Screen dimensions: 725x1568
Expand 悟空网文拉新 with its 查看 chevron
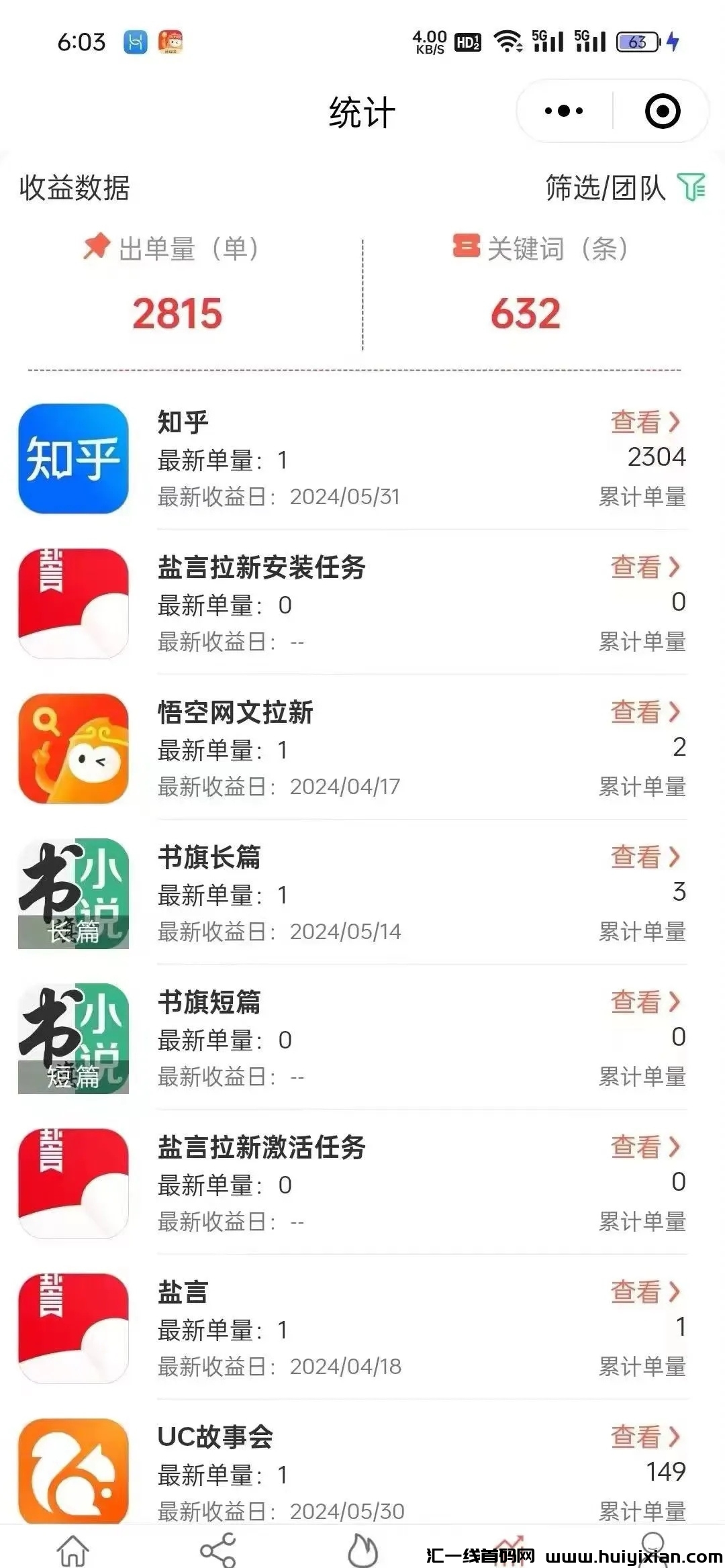pos(644,712)
